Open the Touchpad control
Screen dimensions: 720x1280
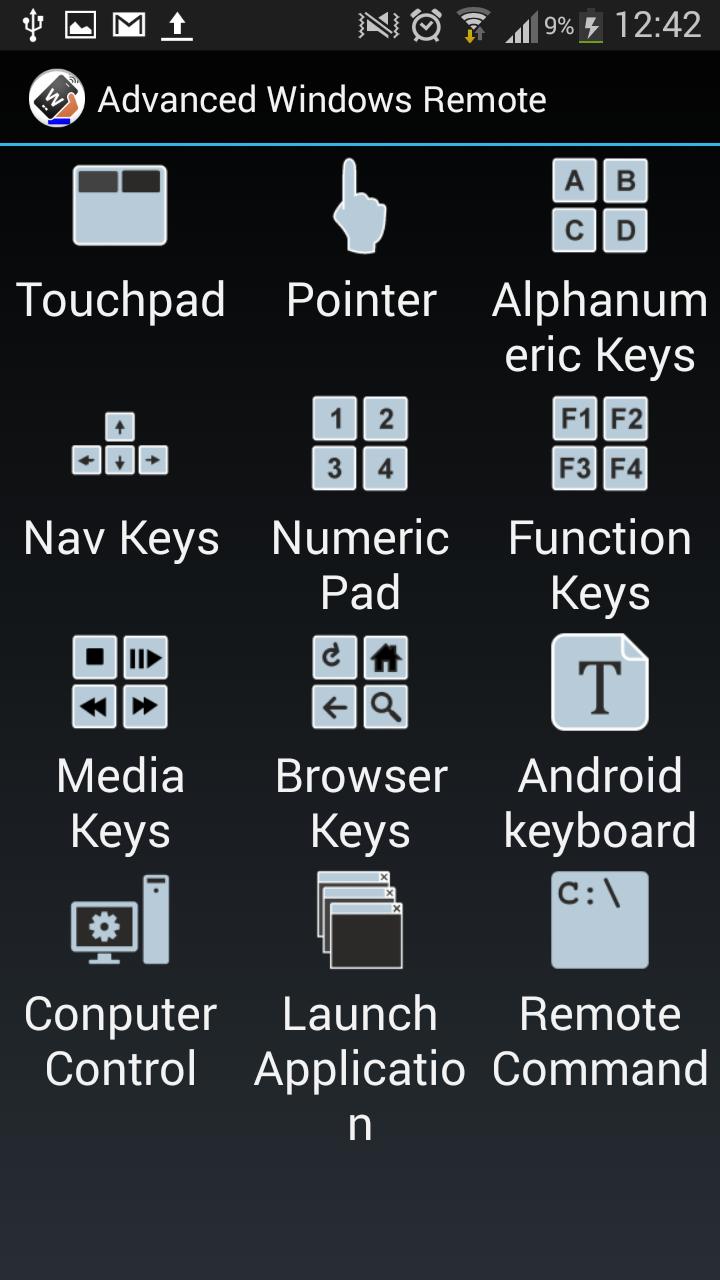tap(120, 235)
